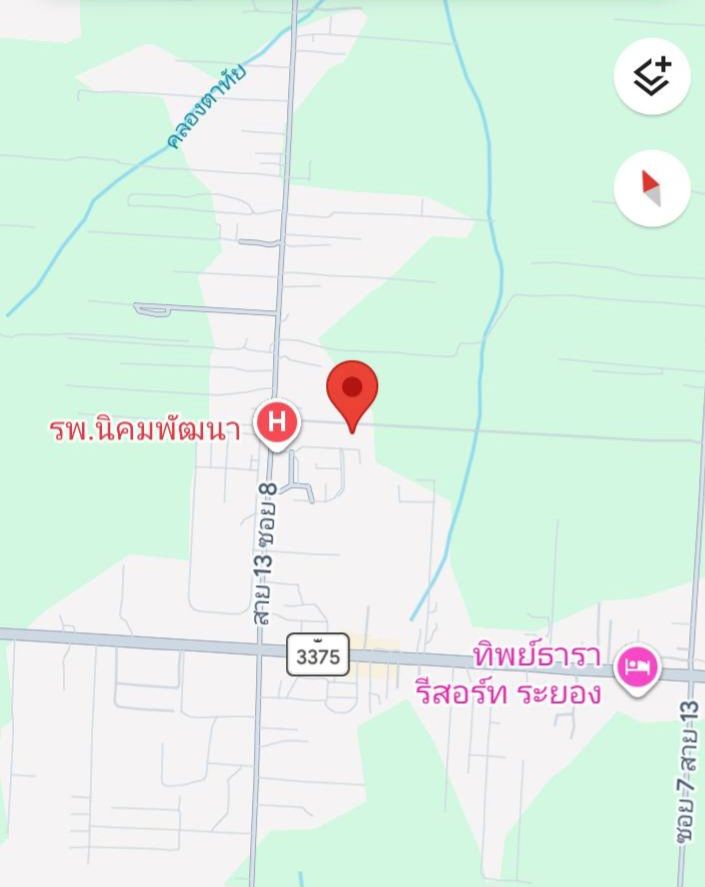The width and height of the screenshot is (705, 887).
Task: Tap the compass to reorient north
Action: click(x=652, y=187)
